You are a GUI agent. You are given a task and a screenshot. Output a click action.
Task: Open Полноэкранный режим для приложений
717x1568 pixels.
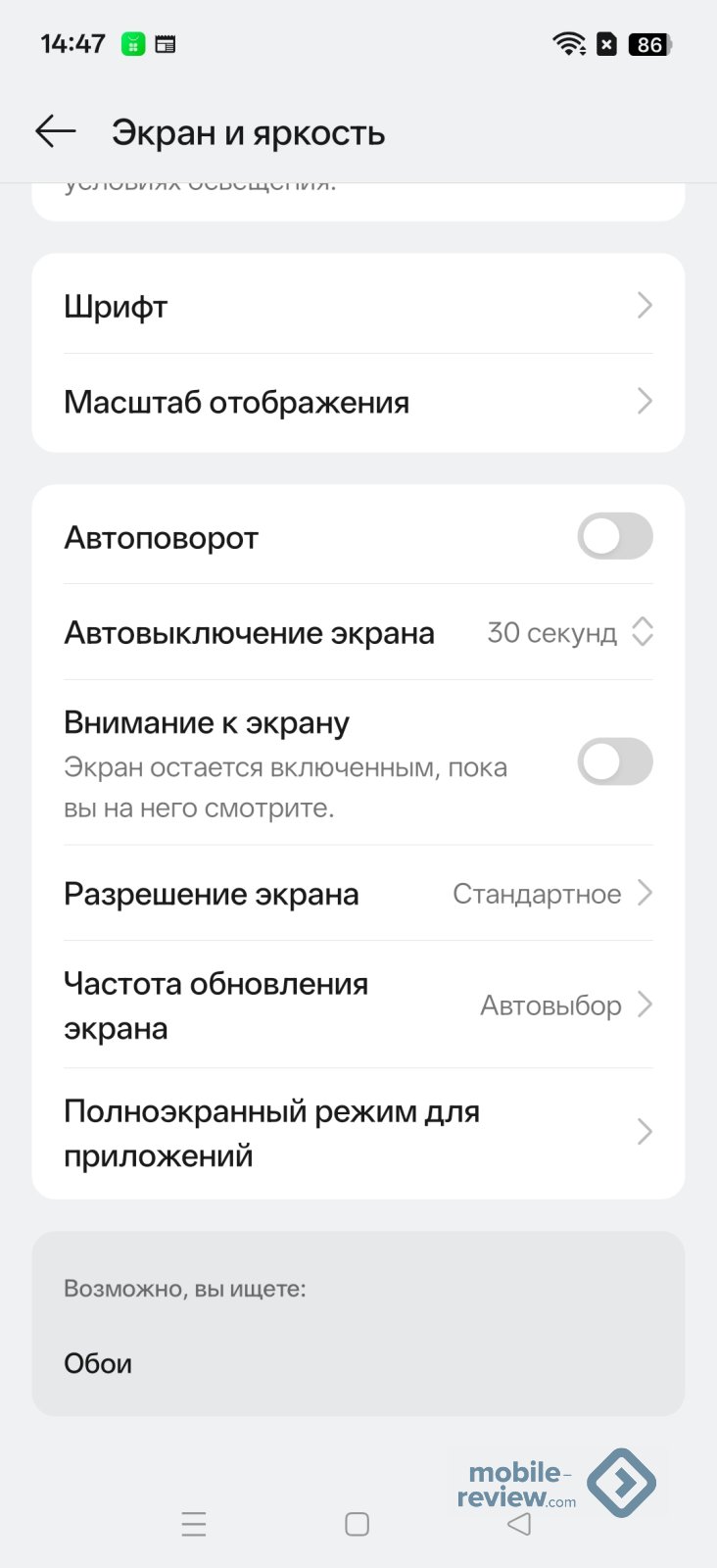358,1133
